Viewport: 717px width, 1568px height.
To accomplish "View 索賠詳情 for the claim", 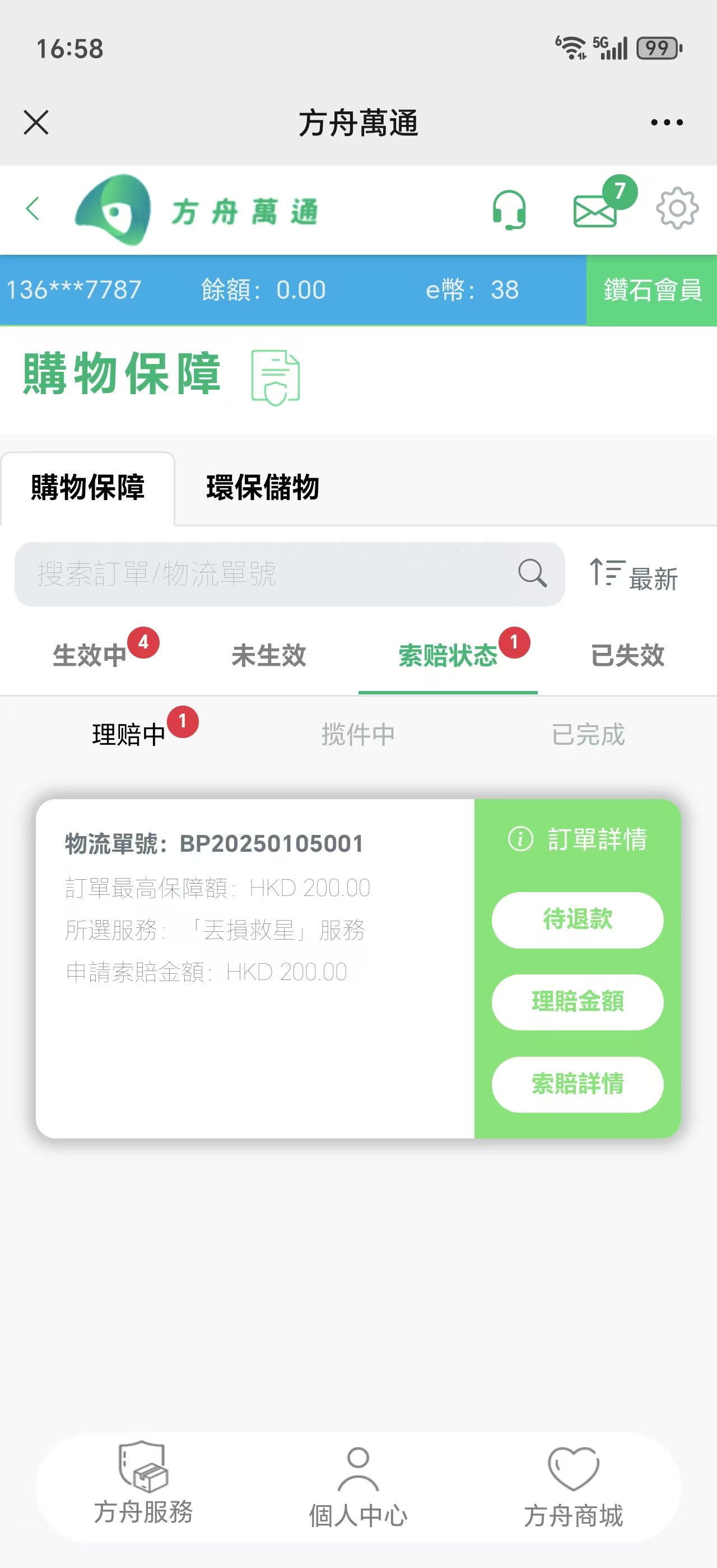I will (578, 1084).
